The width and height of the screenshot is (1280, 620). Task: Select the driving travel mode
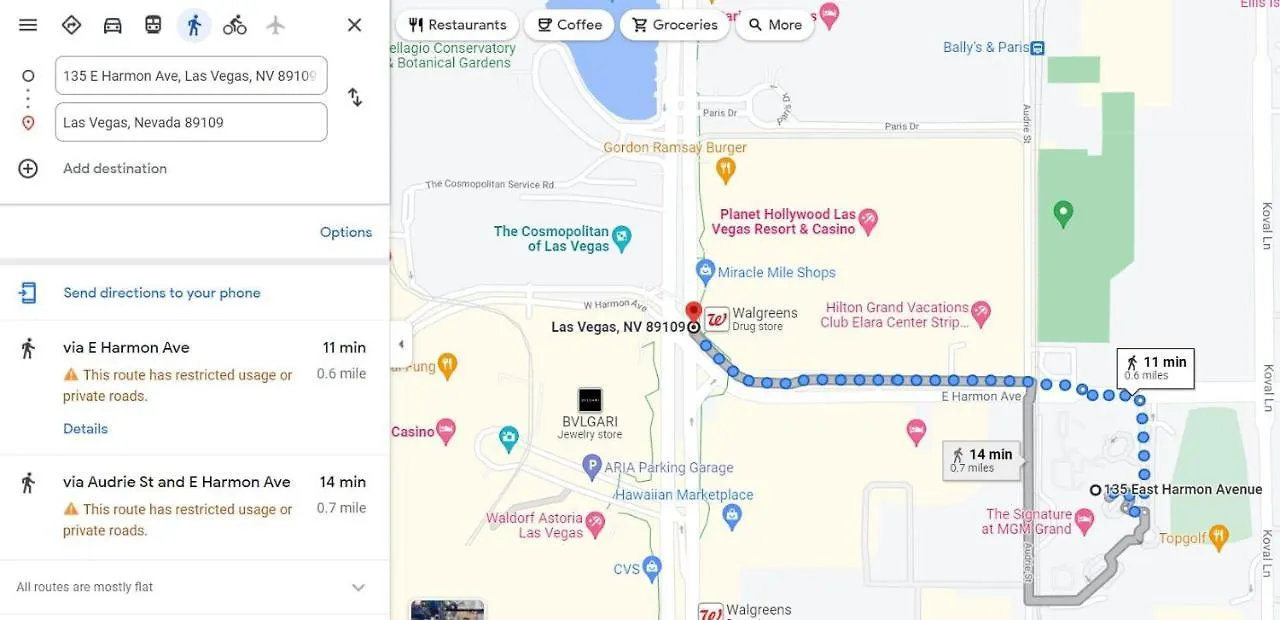[113, 25]
